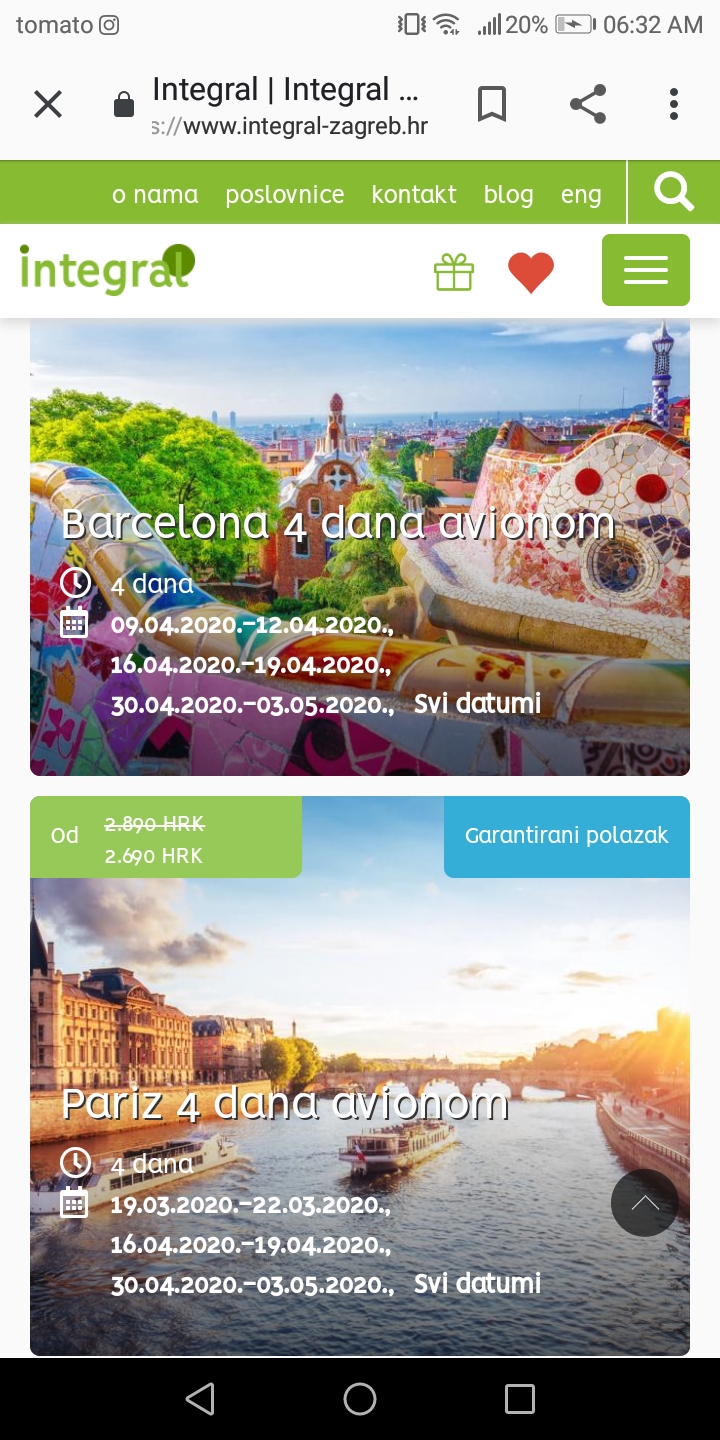Open the green hamburger menu
Screen dimensions: 720x1440
(646, 270)
